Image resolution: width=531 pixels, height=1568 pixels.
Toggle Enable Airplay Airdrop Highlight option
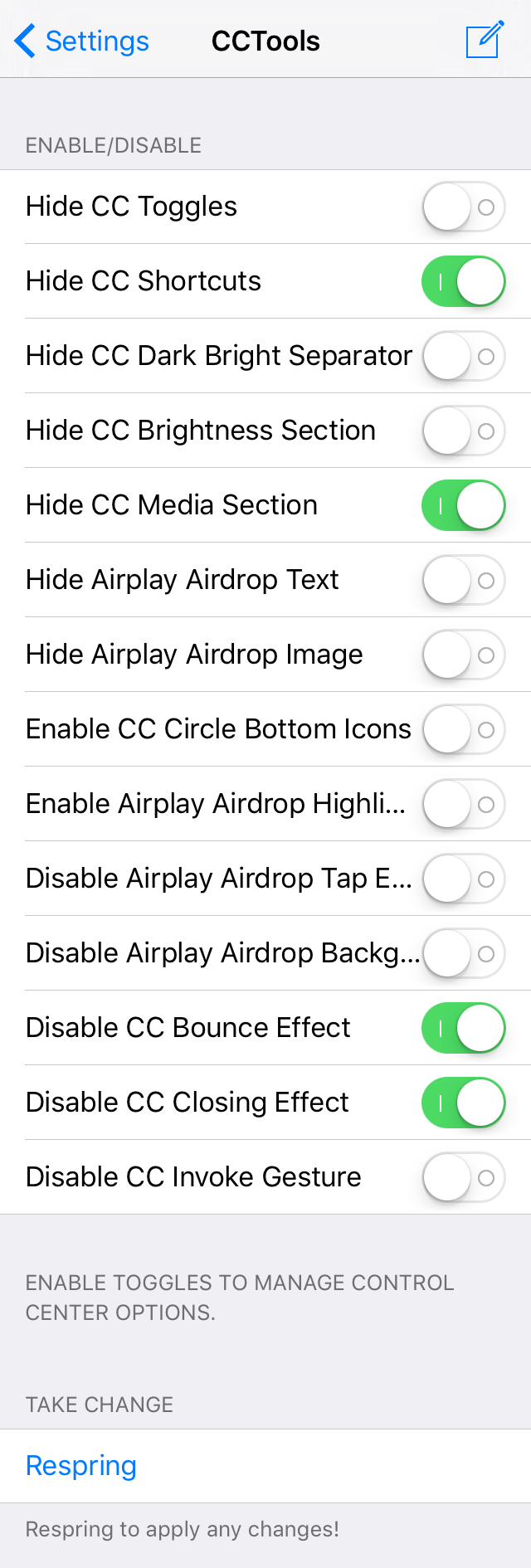point(463,804)
